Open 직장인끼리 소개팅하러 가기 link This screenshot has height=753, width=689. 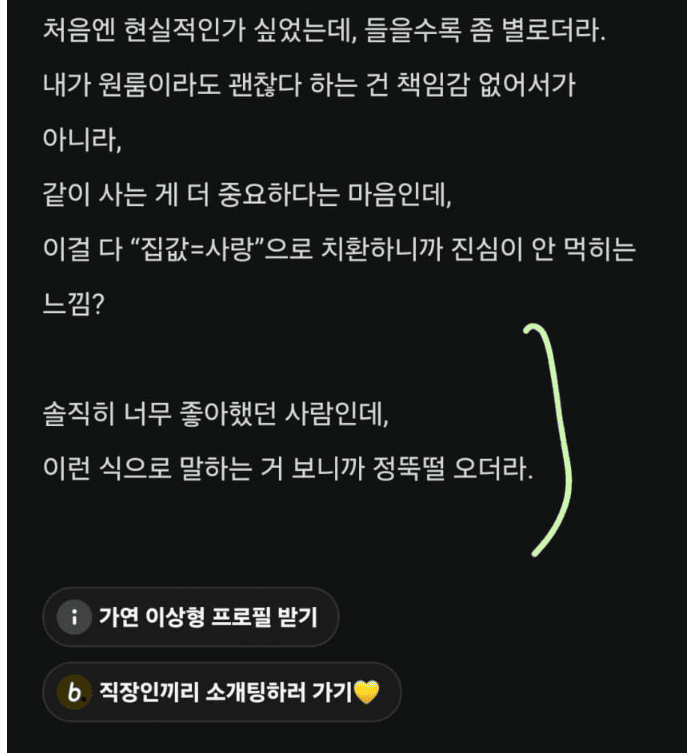point(222,691)
